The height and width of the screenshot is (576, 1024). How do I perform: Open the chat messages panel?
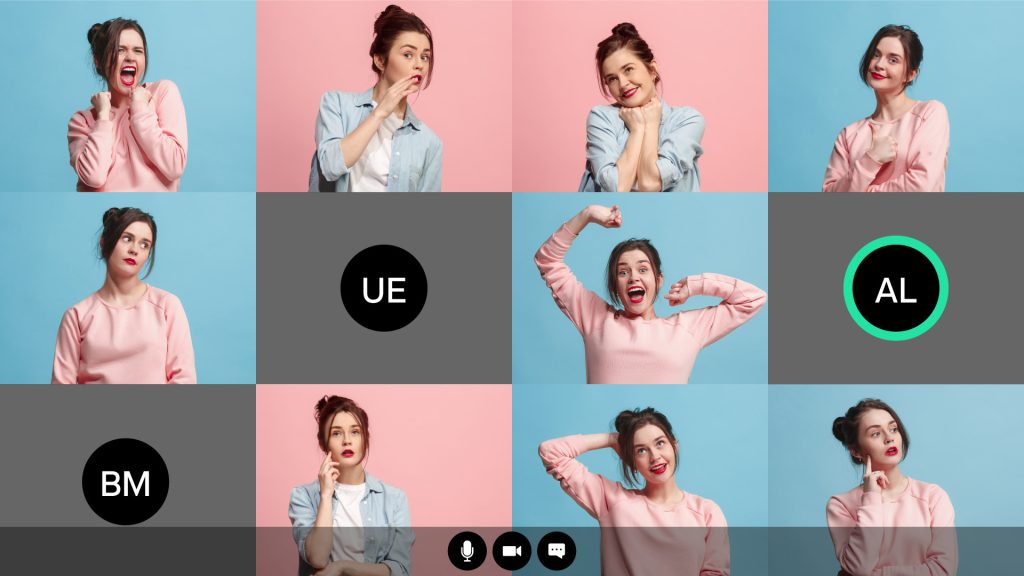pos(557,551)
